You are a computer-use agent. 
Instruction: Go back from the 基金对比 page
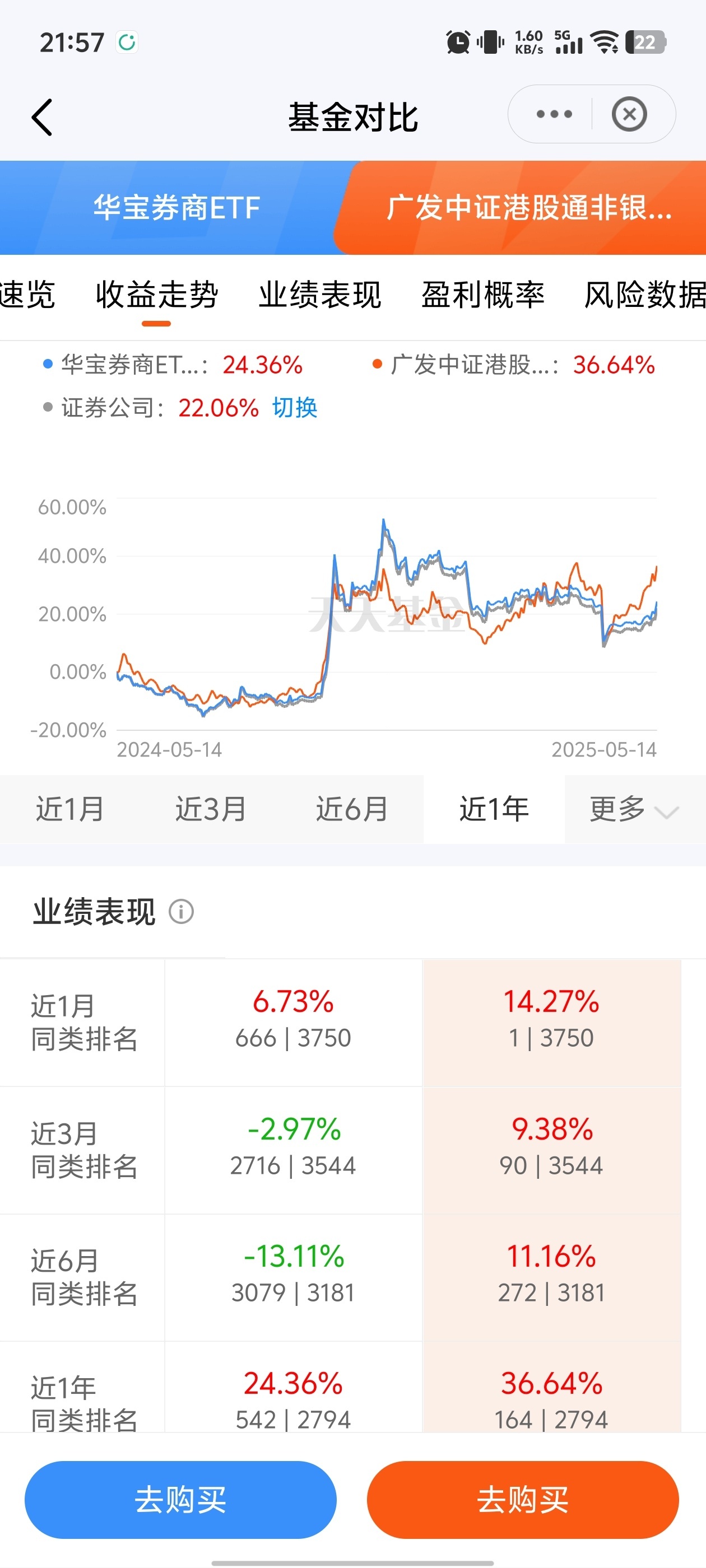[x=43, y=117]
